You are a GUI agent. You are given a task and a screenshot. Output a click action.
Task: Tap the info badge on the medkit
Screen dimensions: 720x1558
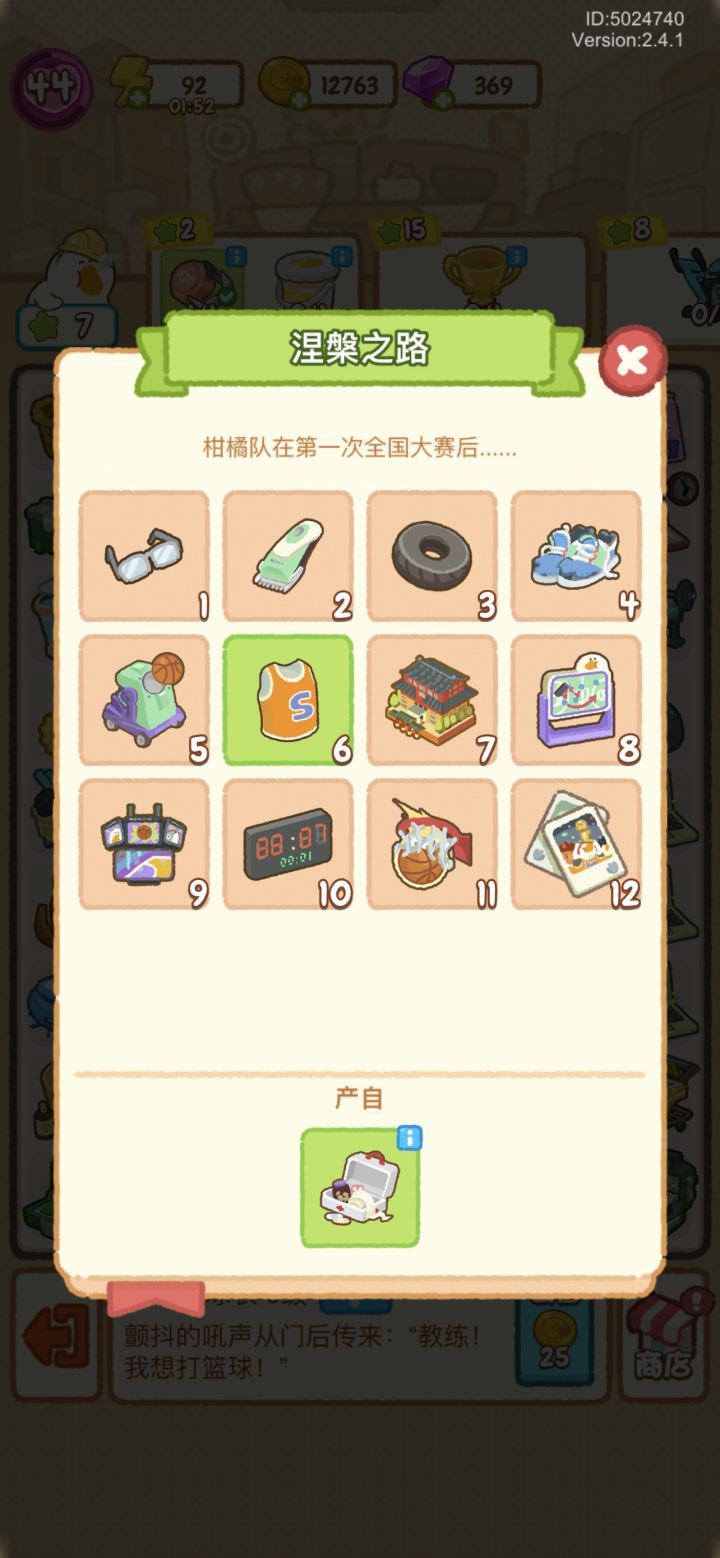pos(410,1139)
